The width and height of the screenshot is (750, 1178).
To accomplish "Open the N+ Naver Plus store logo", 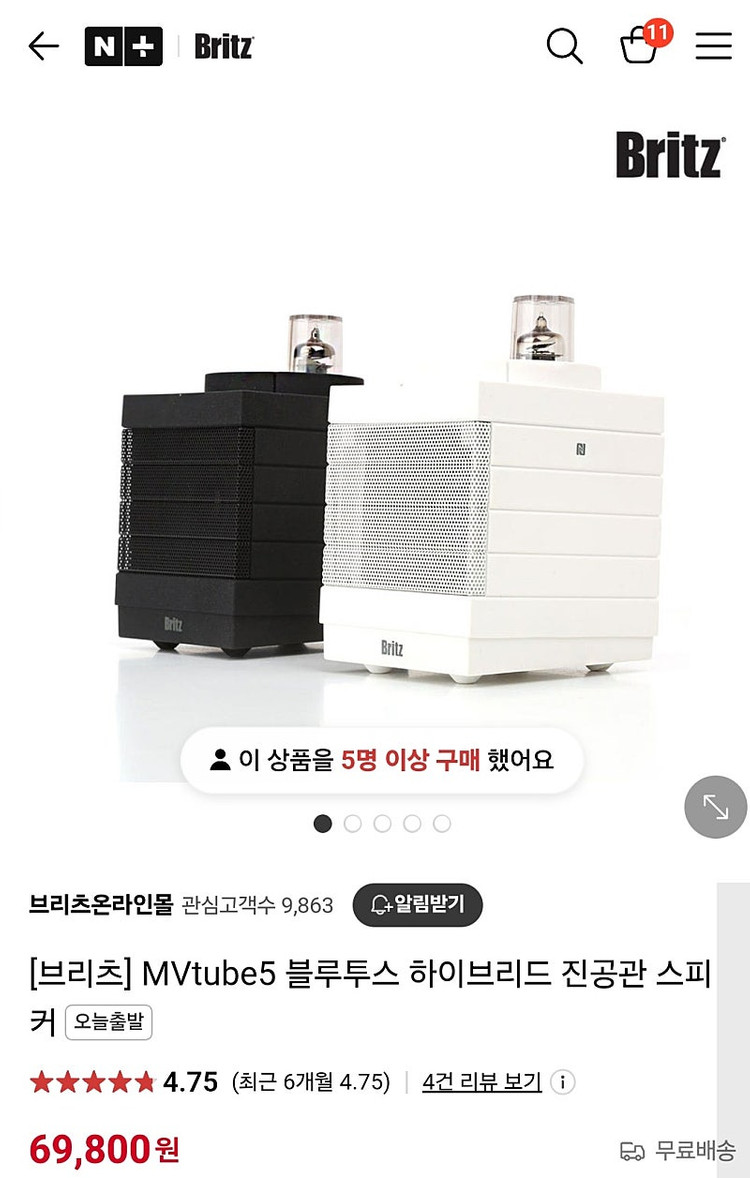I will [x=123, y=47].
